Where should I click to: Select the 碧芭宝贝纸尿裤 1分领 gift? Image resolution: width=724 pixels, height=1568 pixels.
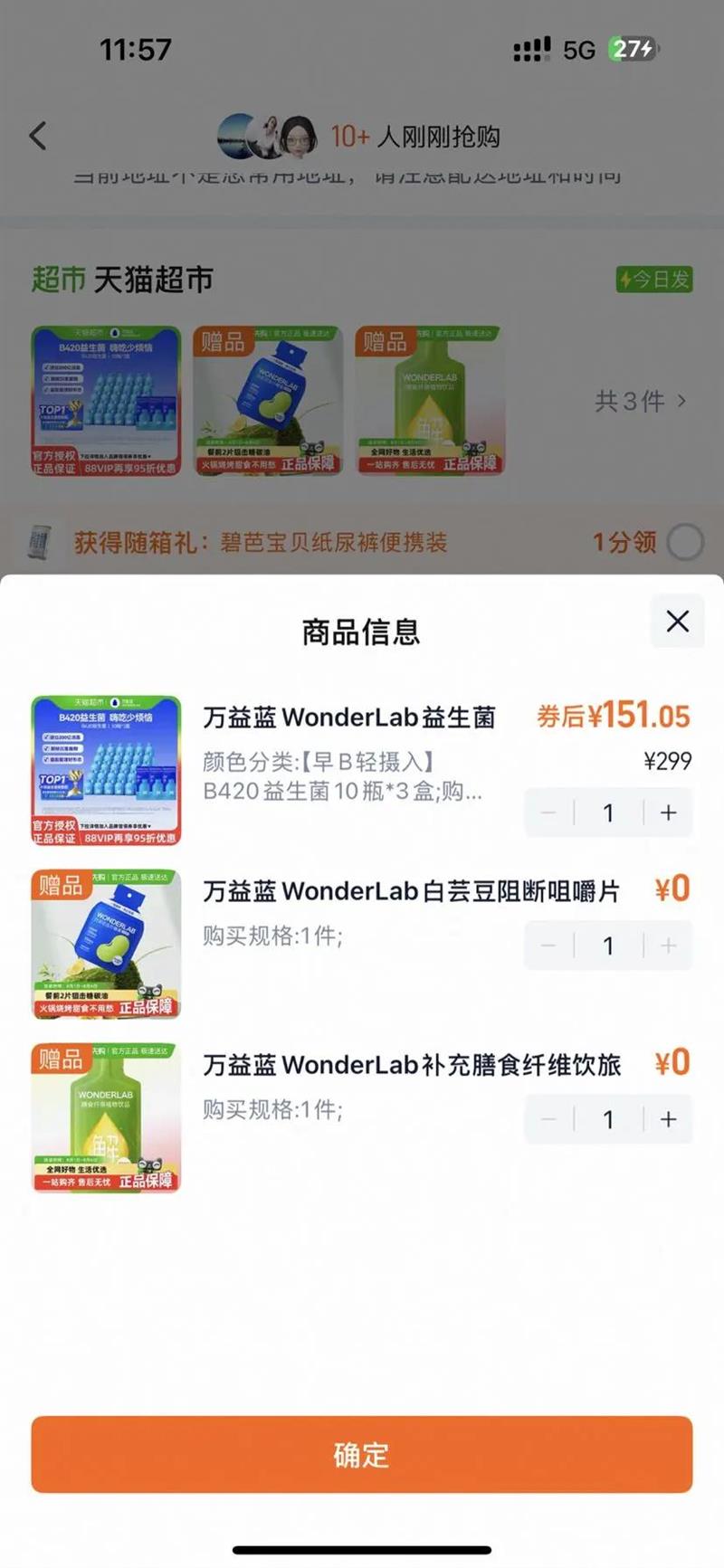pos(684,543)
